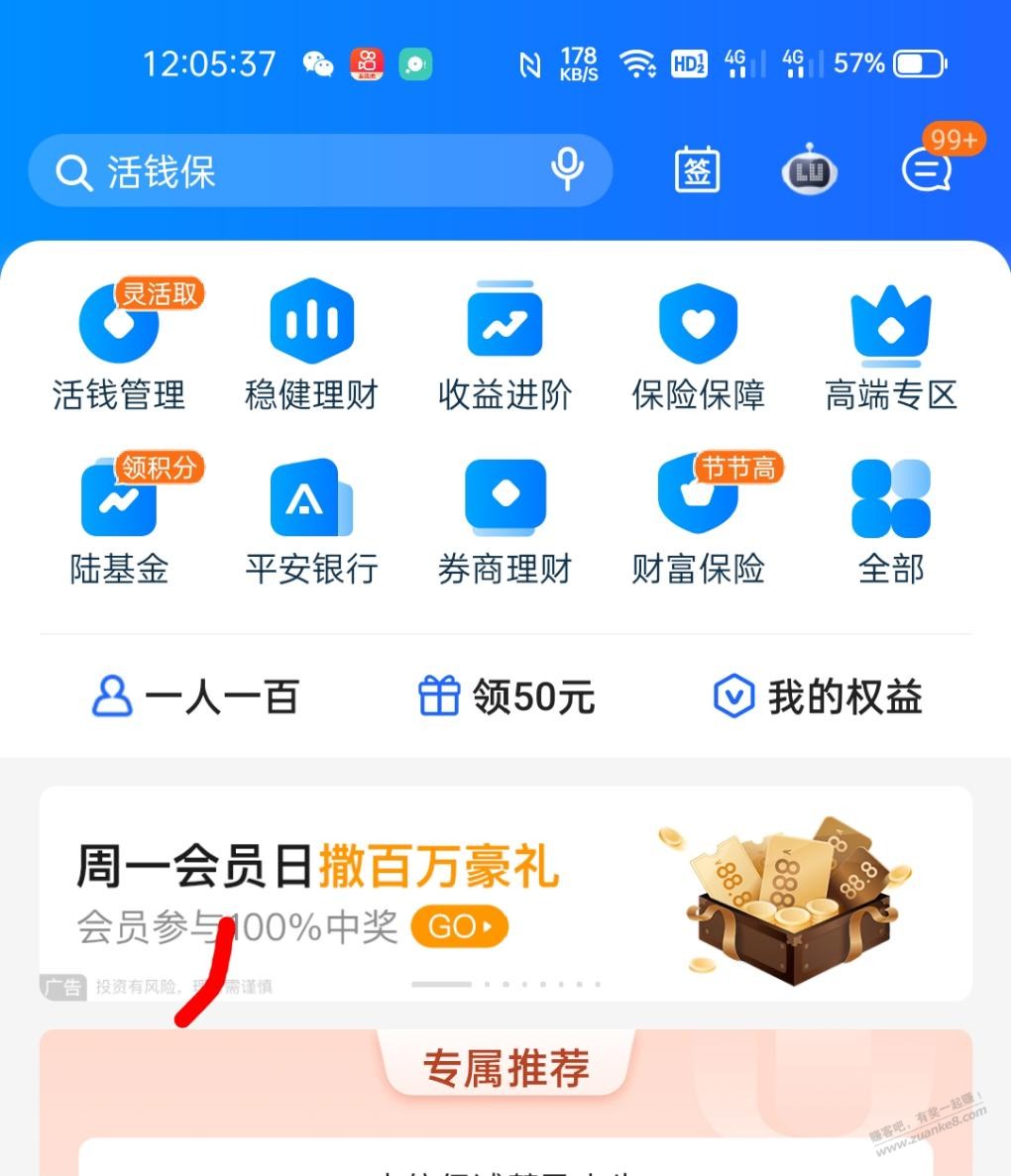1011x1176 pixels.
Task: View 我的权益
Action: pyautogui.click(x=818, y=697)
